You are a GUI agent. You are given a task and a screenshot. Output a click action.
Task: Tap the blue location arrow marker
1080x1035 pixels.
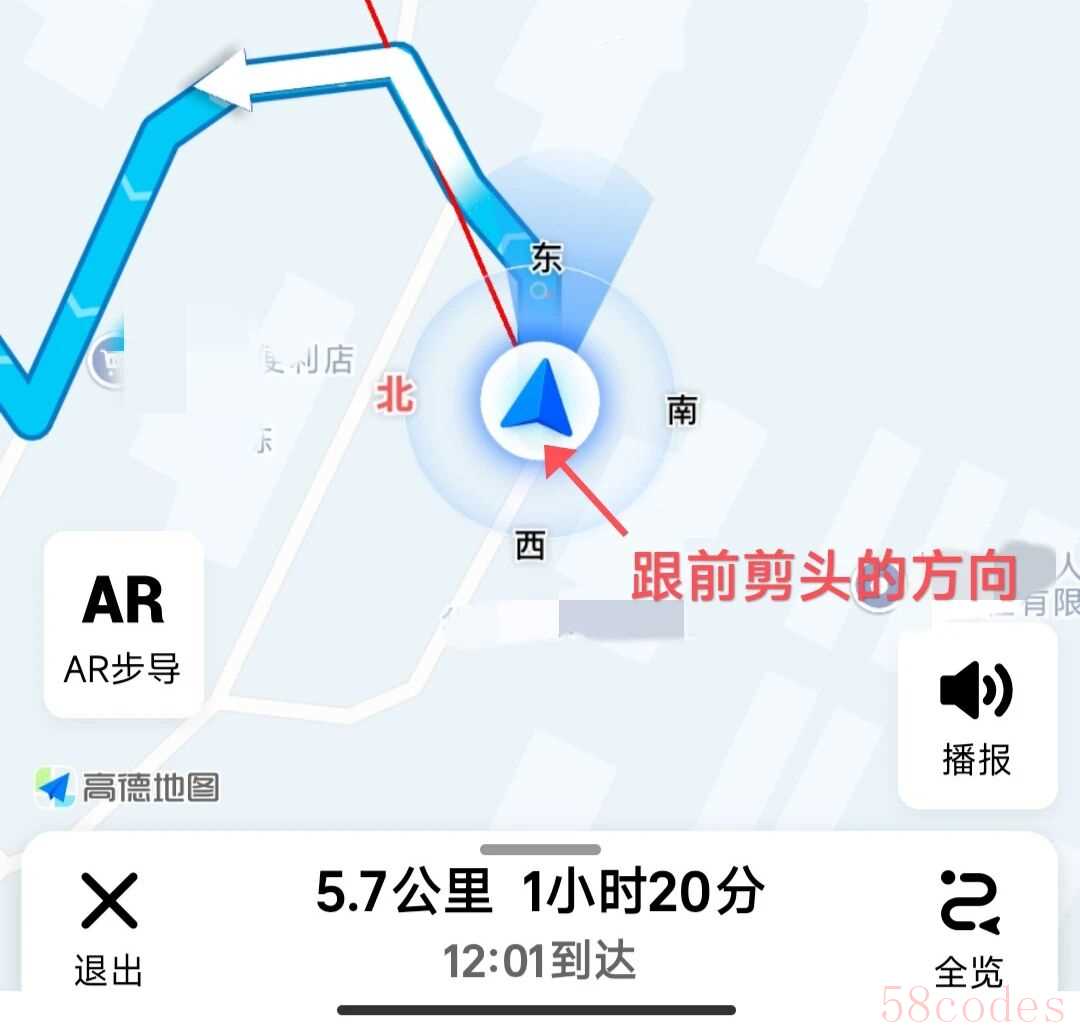[x=540, y=401]
